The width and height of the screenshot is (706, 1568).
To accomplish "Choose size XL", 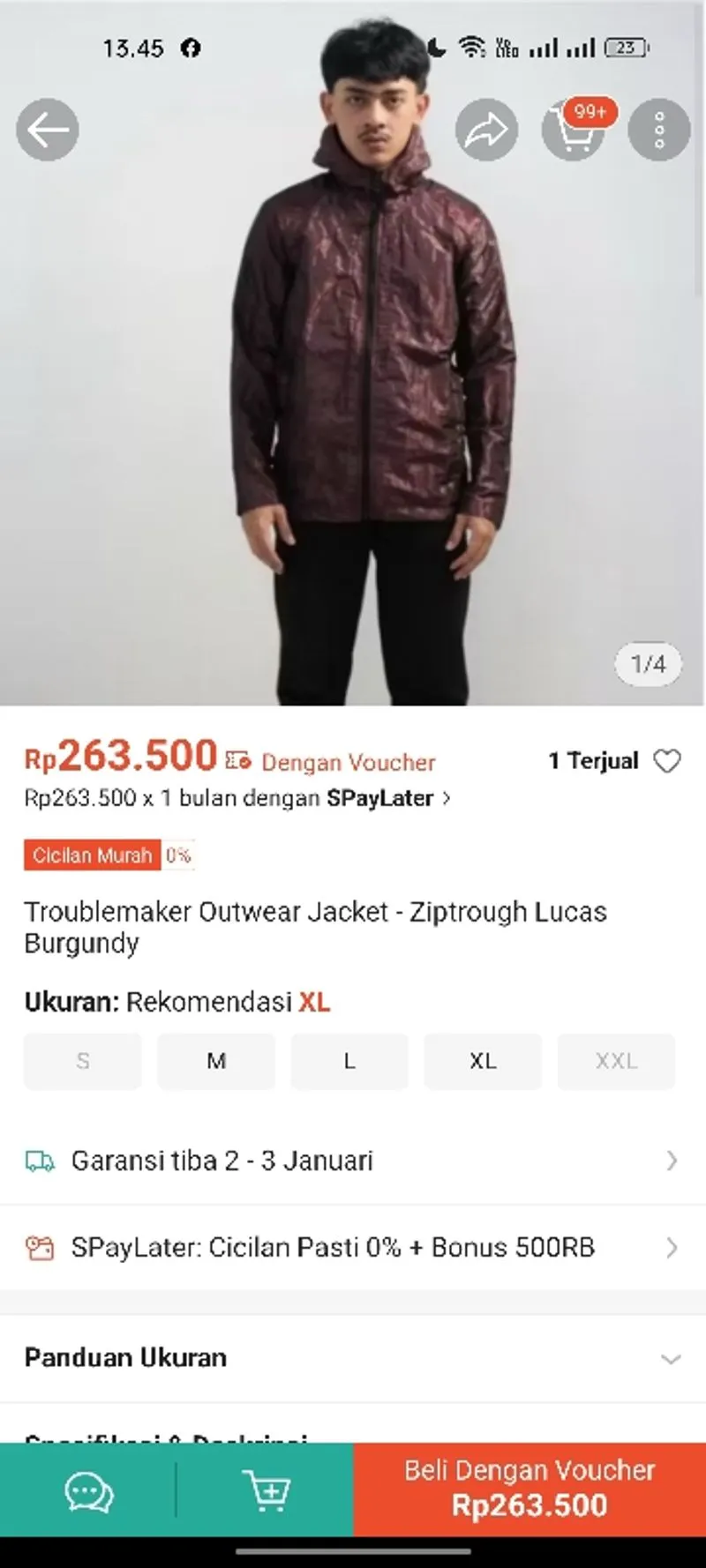I will [x=483, y=1061].
